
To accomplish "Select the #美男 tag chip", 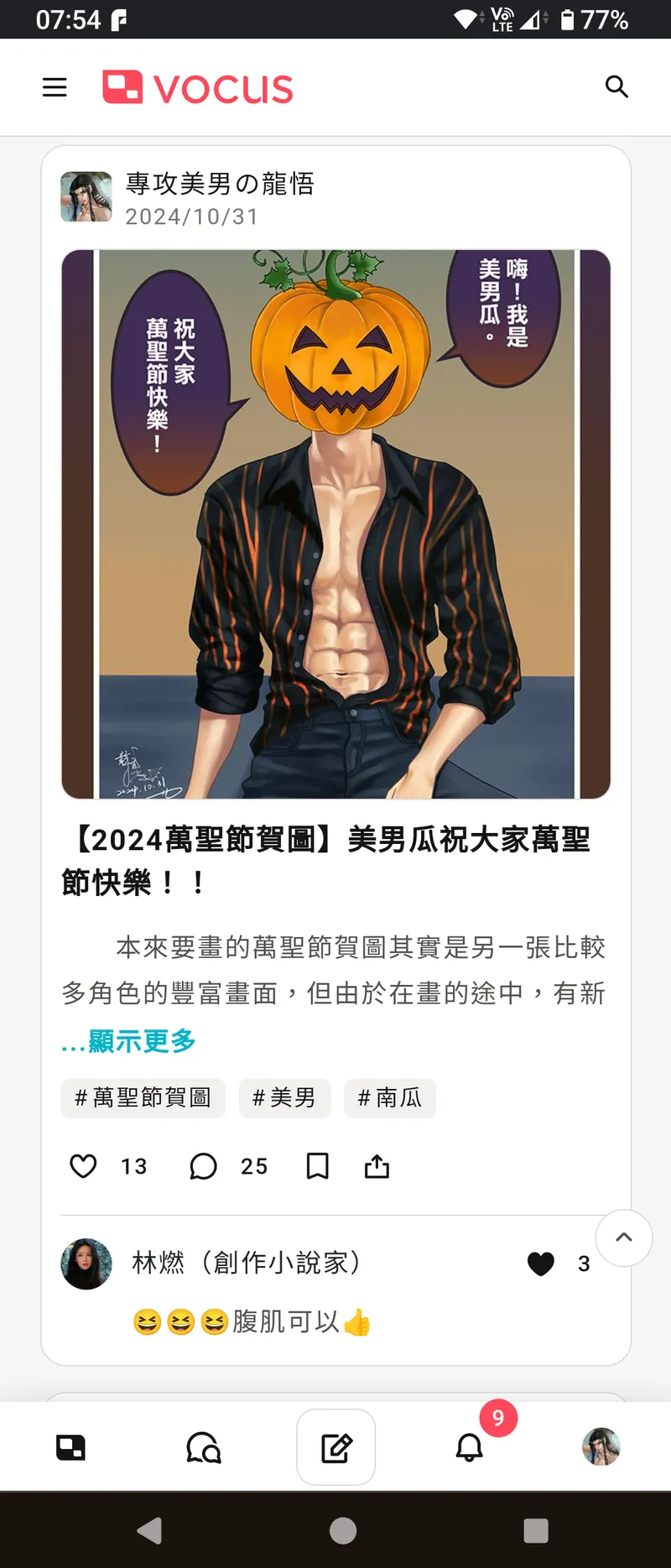I will [284, 1097].
